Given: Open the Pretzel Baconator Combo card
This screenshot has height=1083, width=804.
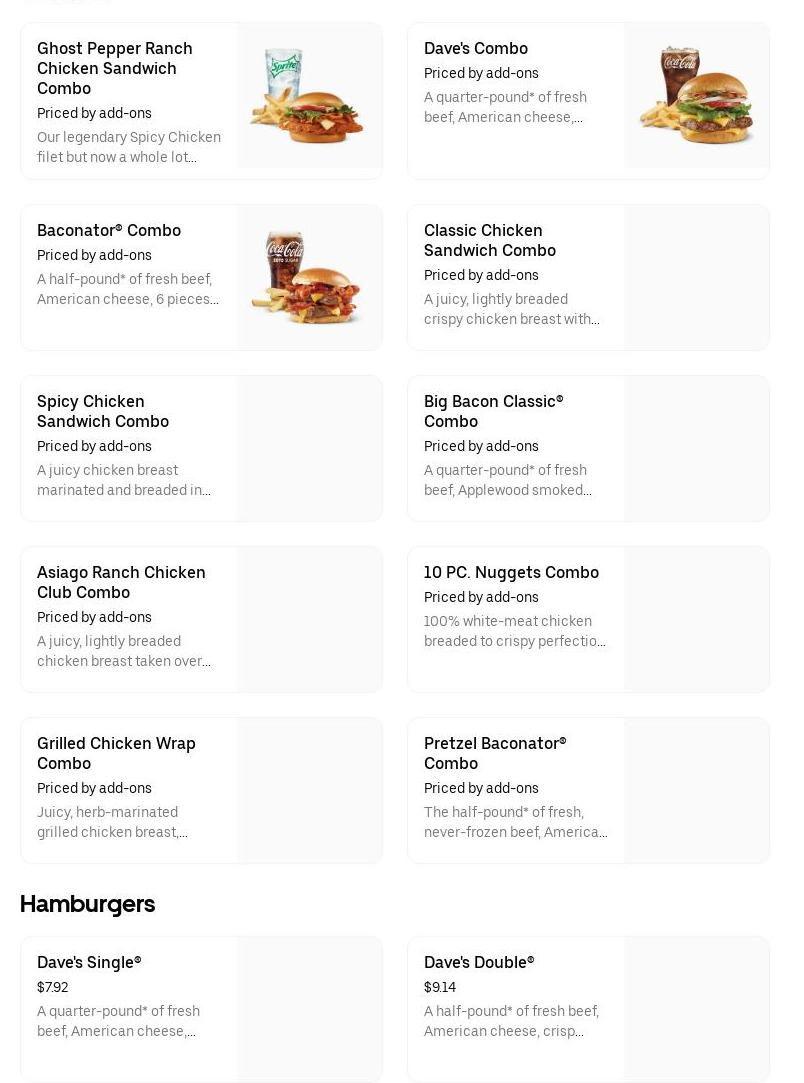Looking at the screenshot, I should pyautogui.click(x=588, y=790).
